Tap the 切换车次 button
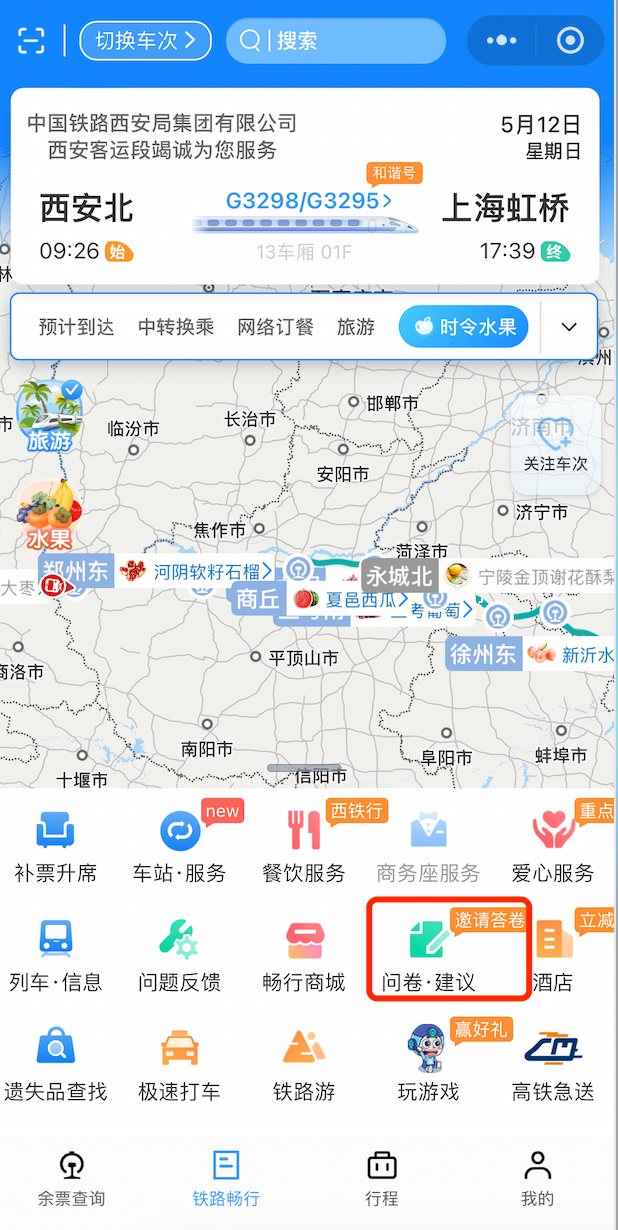618x1230 pixels. click(x=145, y=41)
